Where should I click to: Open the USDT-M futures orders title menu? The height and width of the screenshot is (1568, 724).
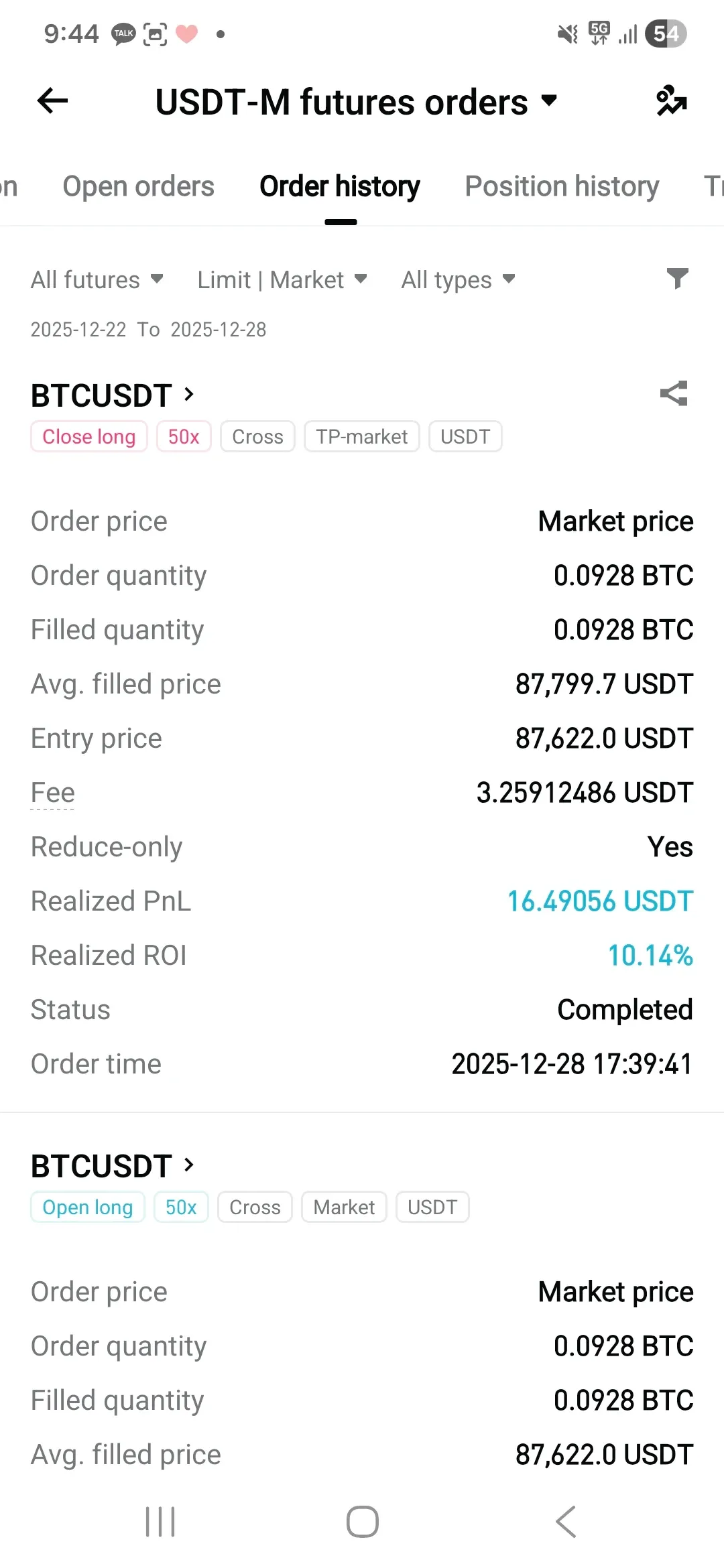click(355, 101)
